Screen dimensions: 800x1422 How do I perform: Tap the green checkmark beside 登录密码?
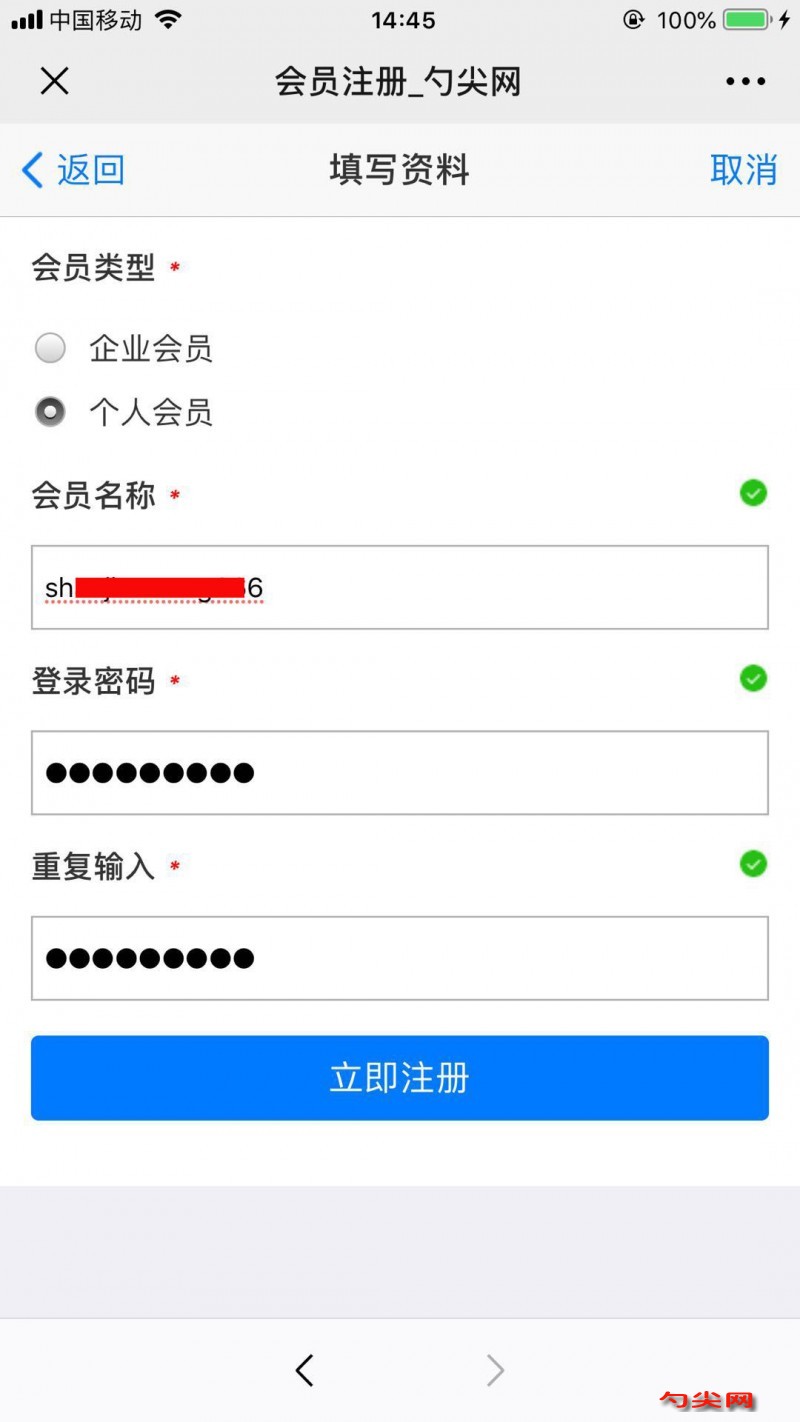click(753, 679)
